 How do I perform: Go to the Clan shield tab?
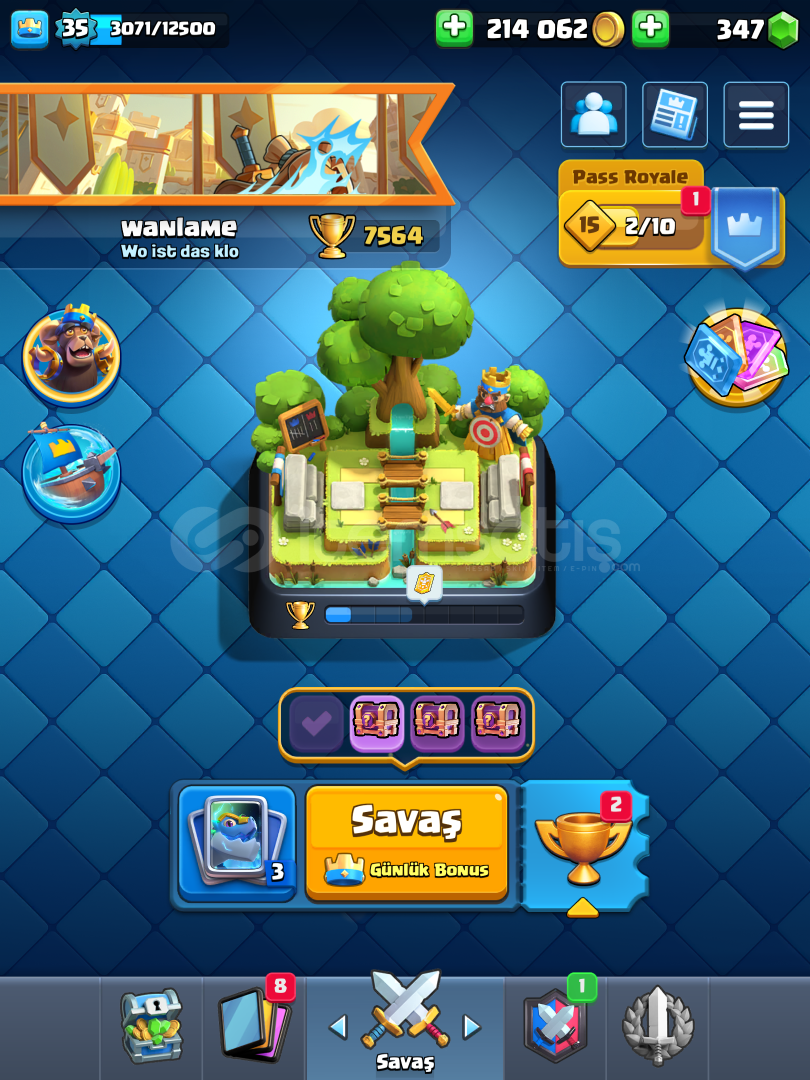coord(555,1026)
